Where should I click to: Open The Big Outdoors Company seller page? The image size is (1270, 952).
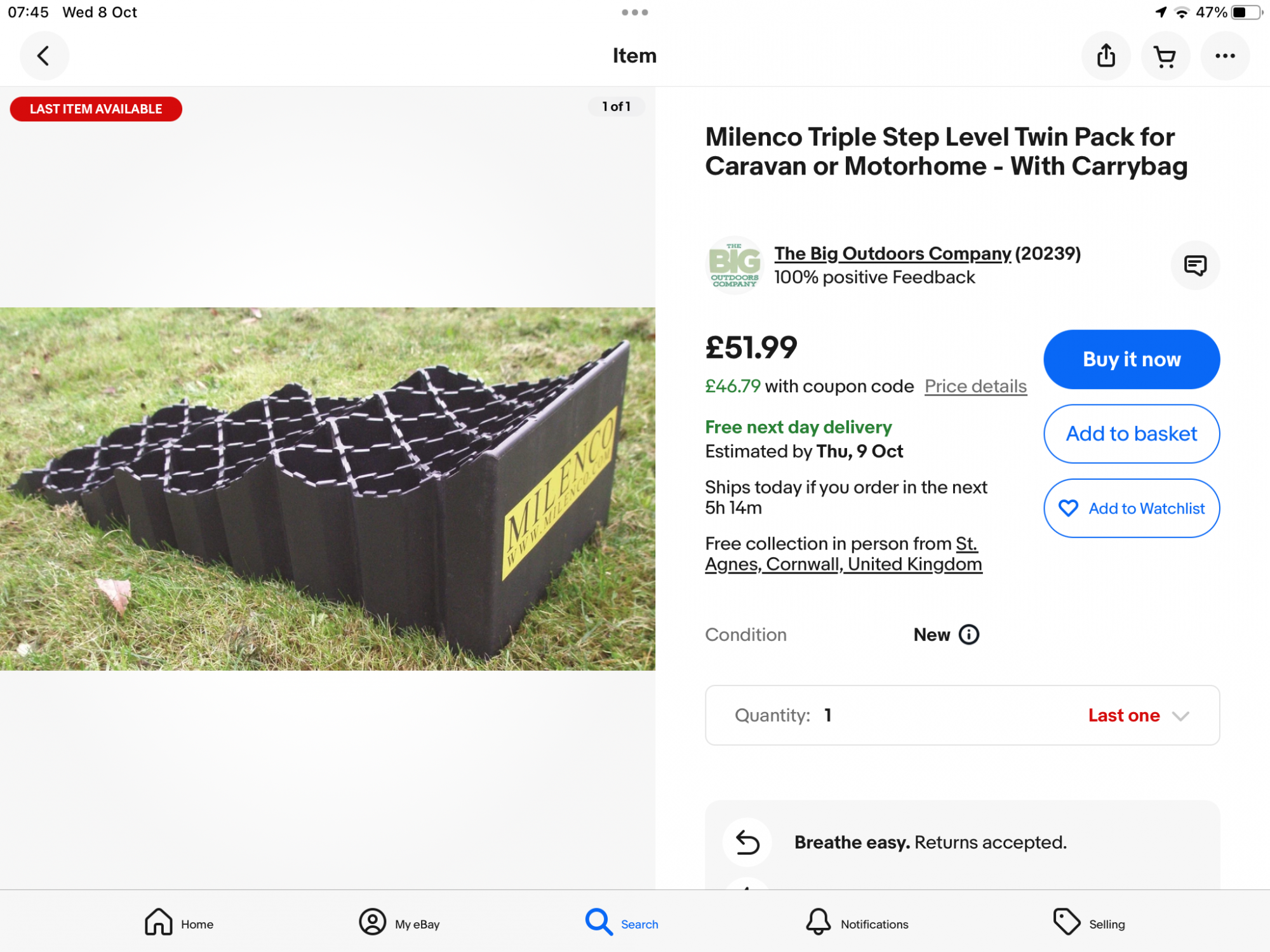point(892,253)
